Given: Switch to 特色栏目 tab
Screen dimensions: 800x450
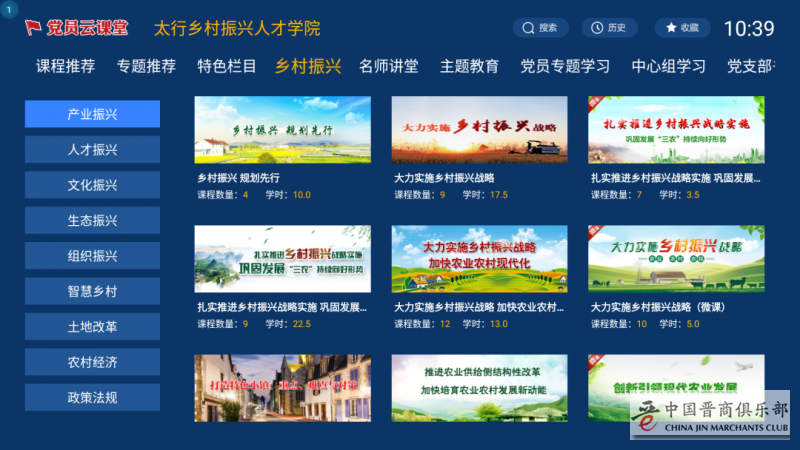Looking at the screenshot, I should pyautogui.click(x=227, y=67).
